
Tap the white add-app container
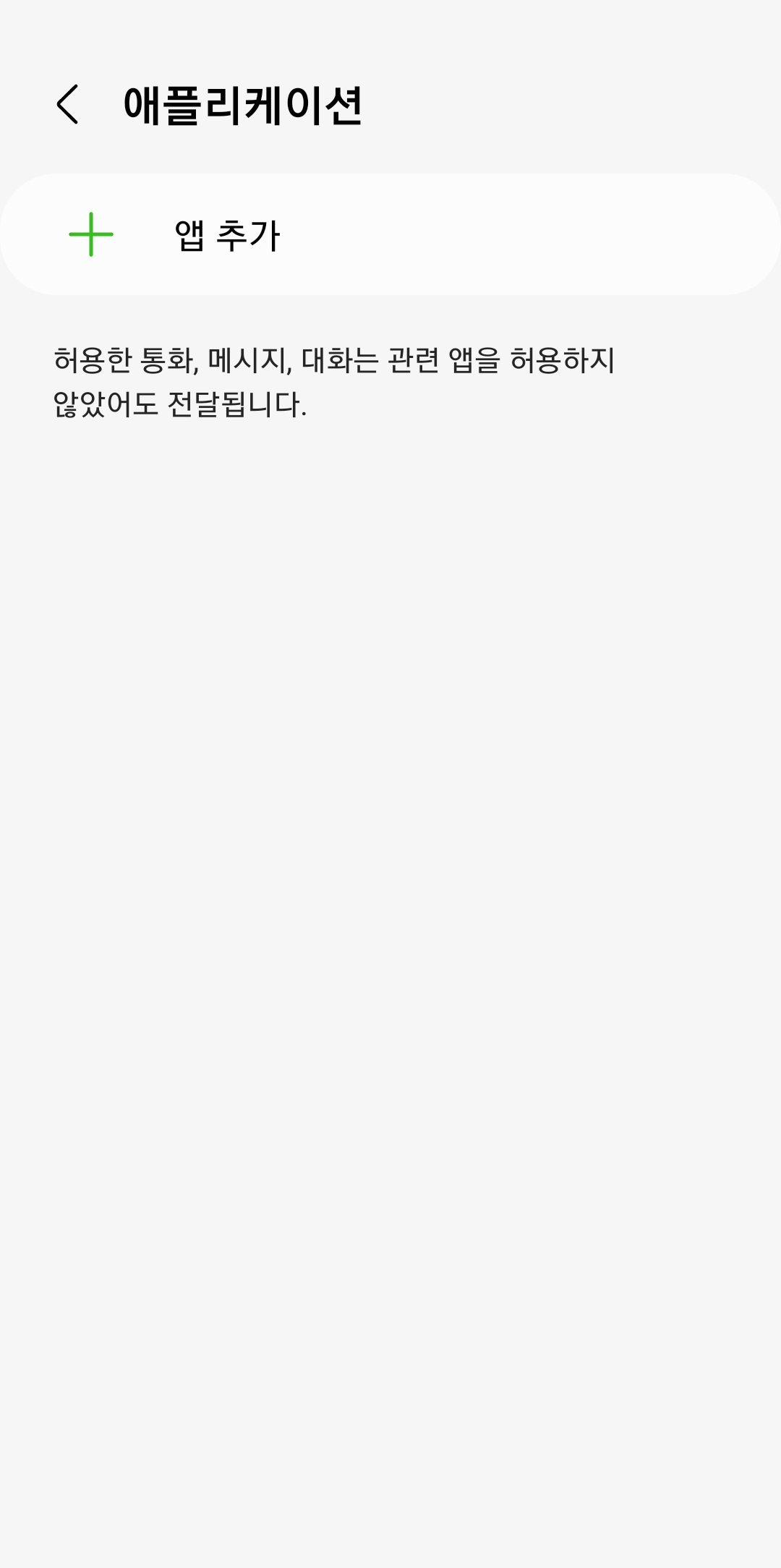(x=390, y=234)
